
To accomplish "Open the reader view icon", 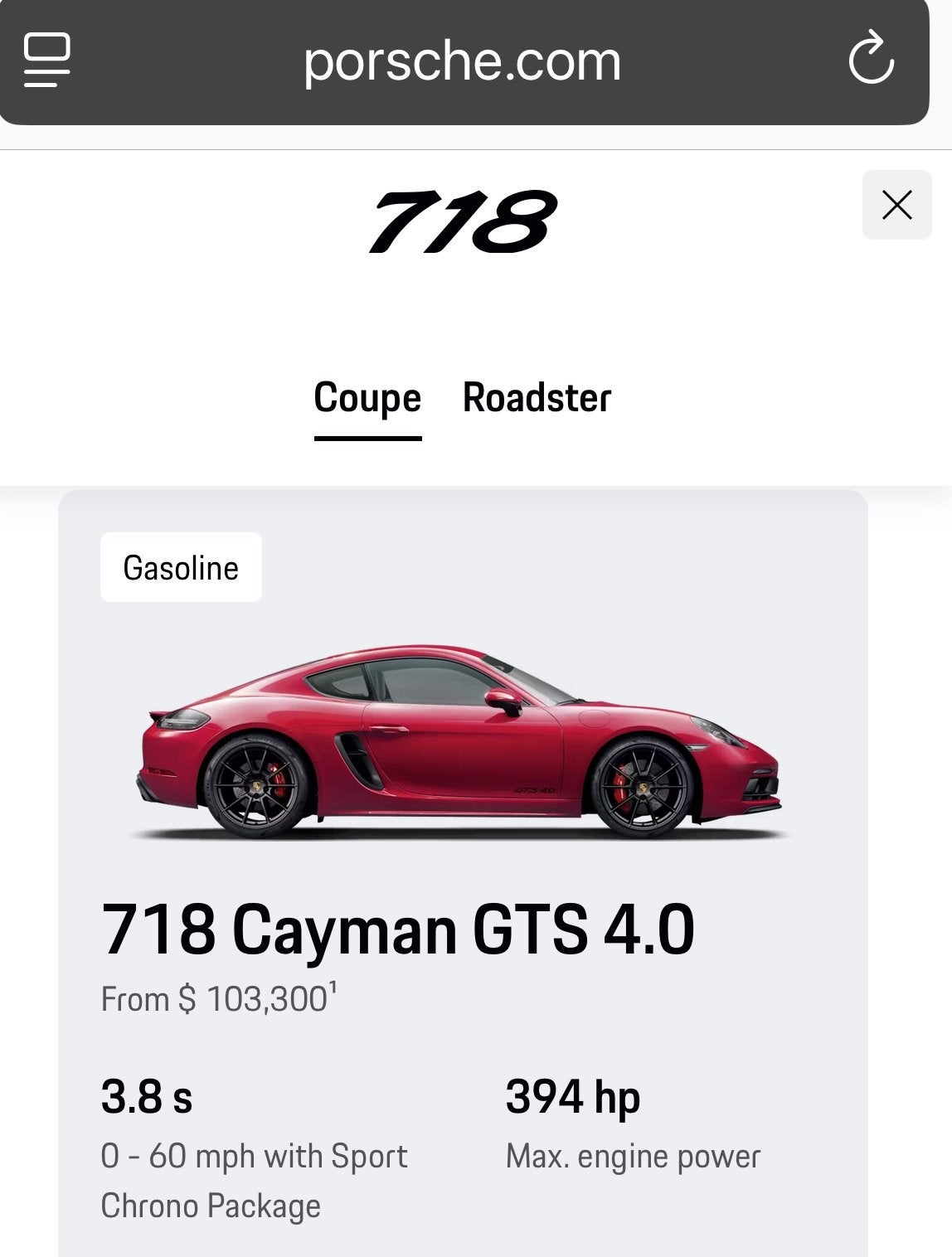I will (46, 60).
